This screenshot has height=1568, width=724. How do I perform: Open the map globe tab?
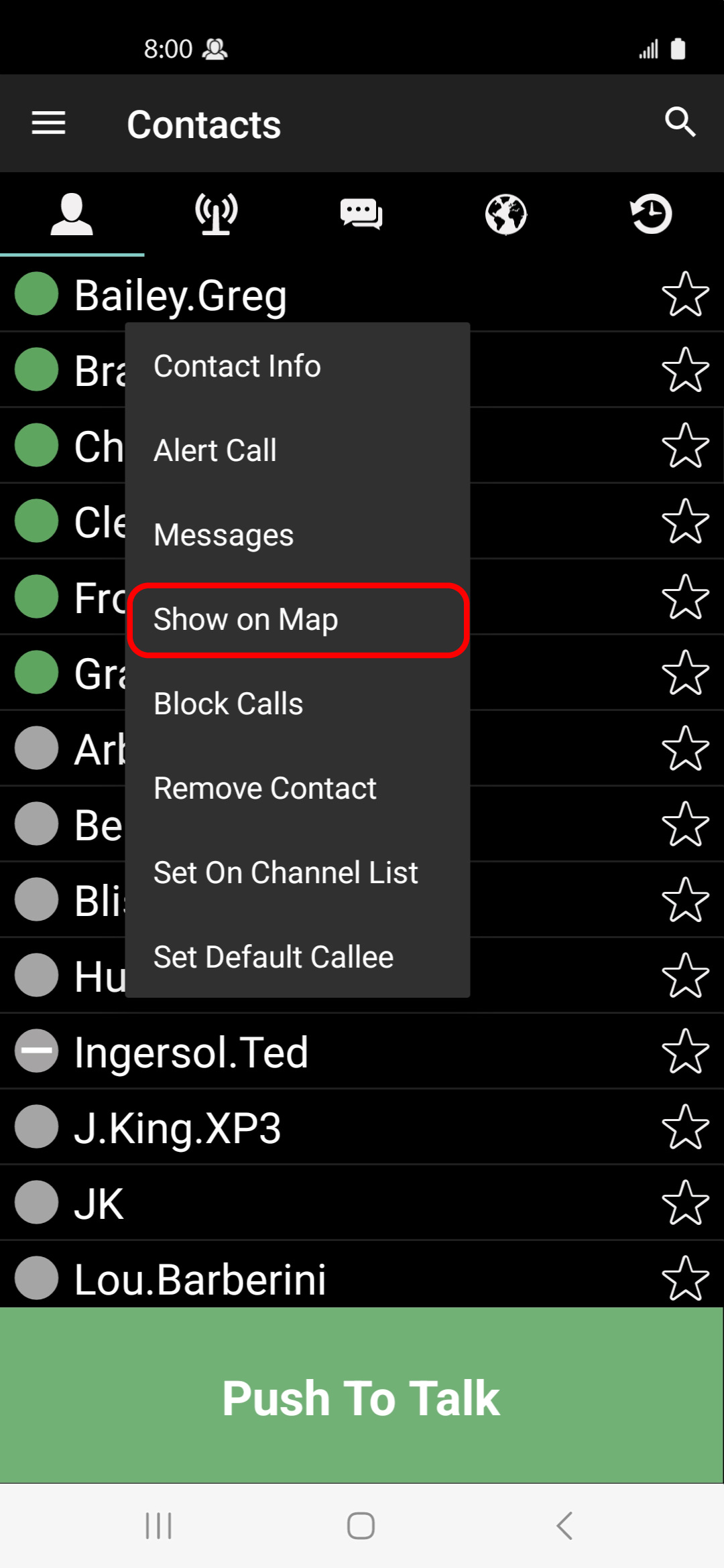click(x=506, y=214)
